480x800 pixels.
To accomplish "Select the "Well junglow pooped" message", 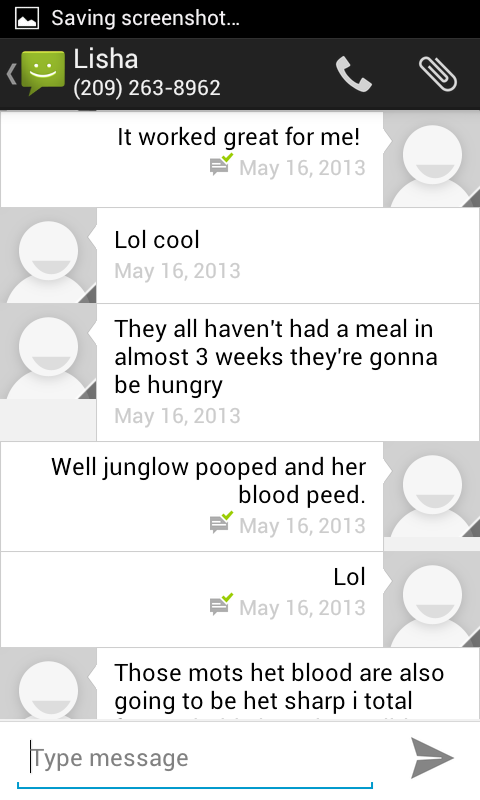I will [x=192, y=496].
